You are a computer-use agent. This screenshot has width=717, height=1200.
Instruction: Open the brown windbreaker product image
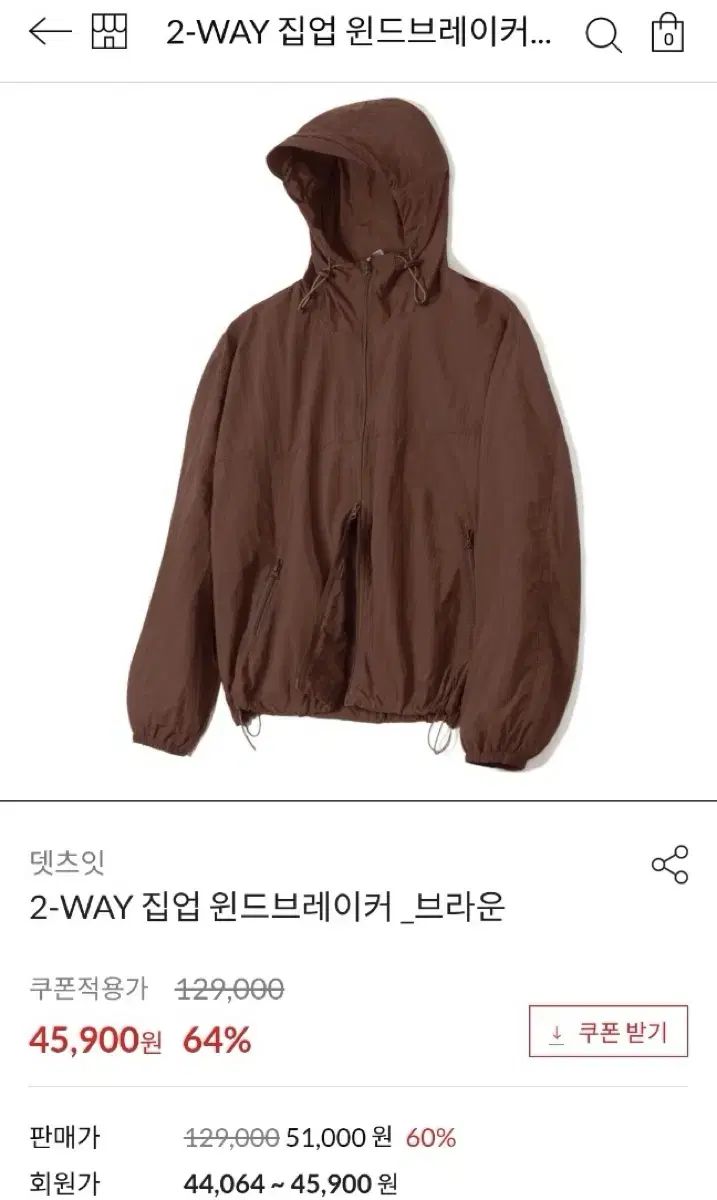[x=357, y=440]
